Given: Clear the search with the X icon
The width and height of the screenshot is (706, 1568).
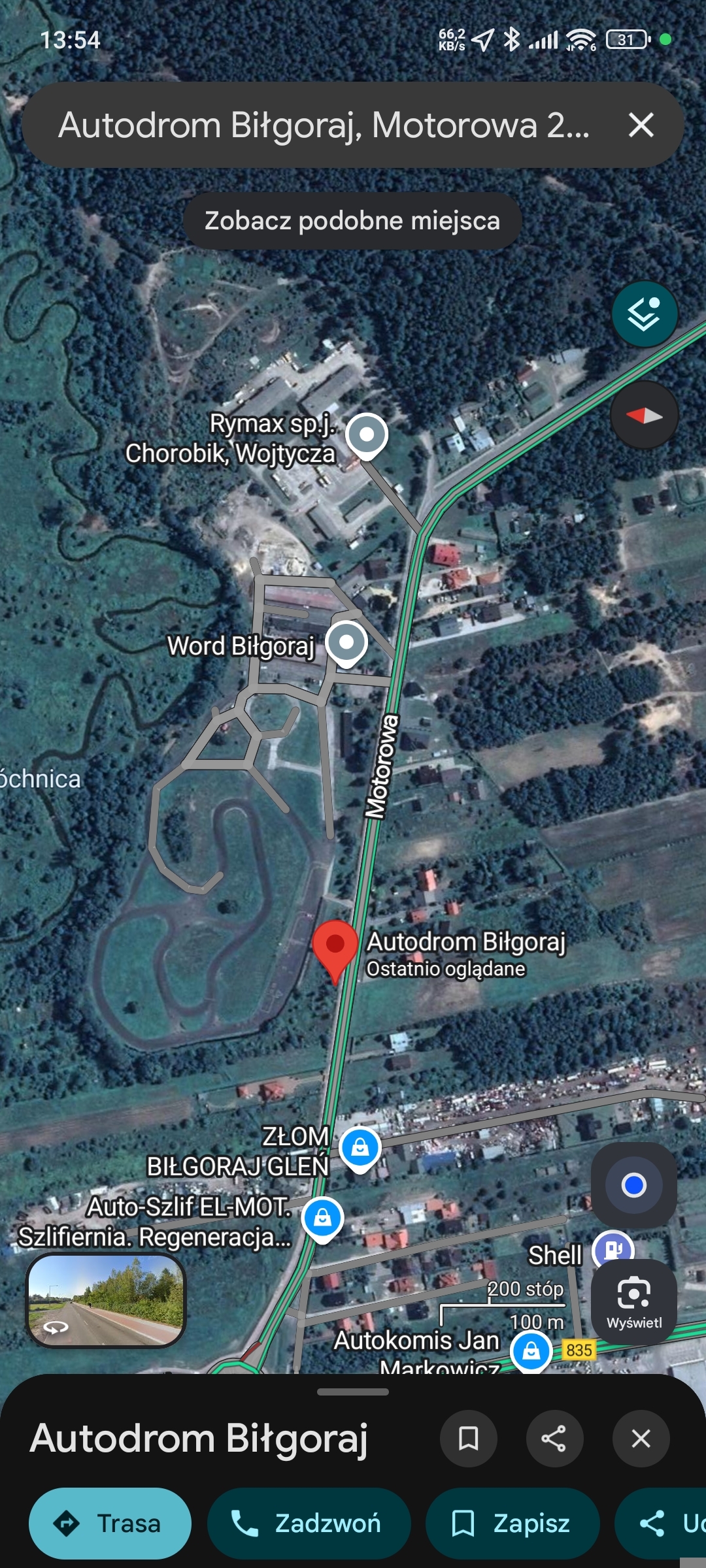Looking at the screenshot, I should (x=641, y=125).
